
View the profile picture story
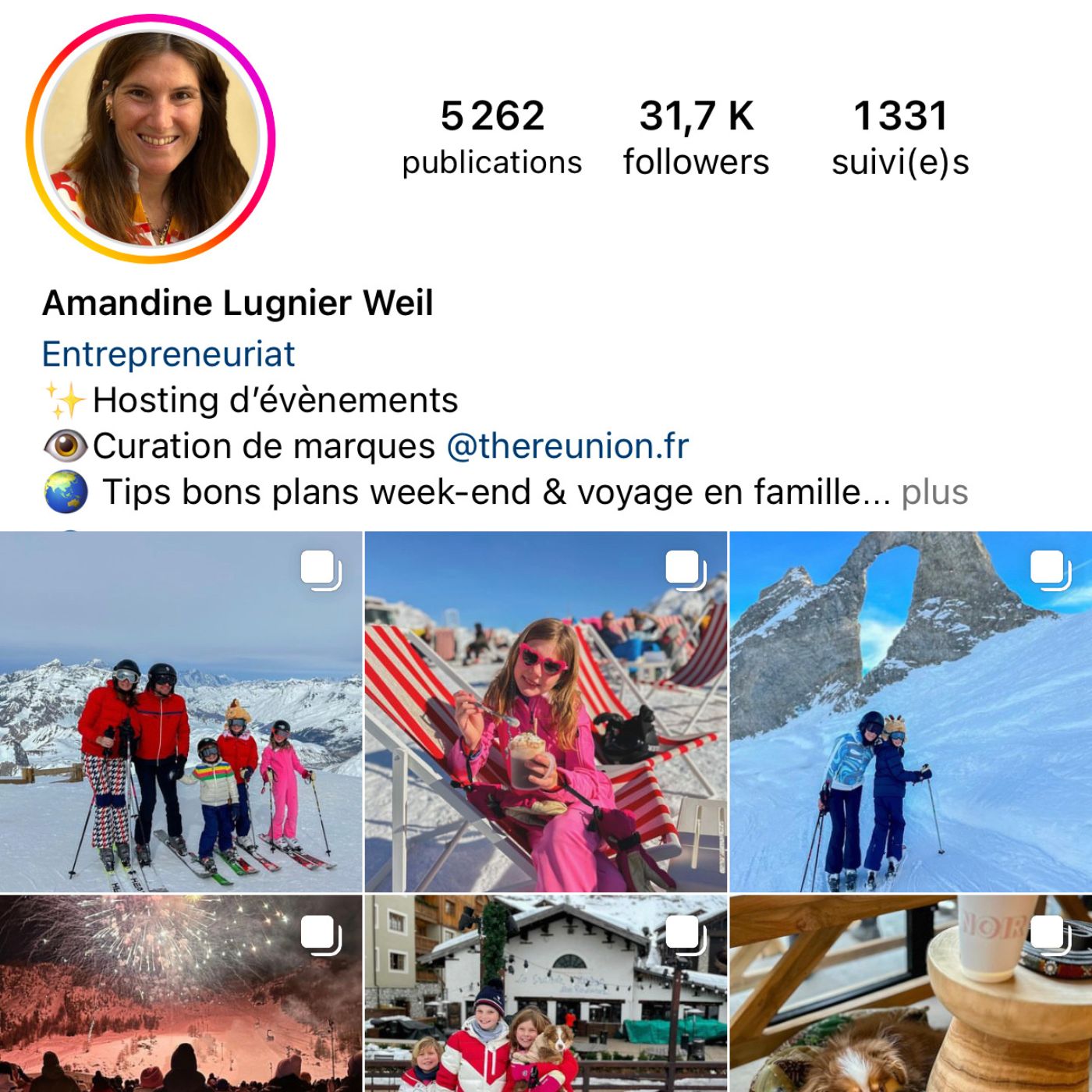[x=151, y=139]
